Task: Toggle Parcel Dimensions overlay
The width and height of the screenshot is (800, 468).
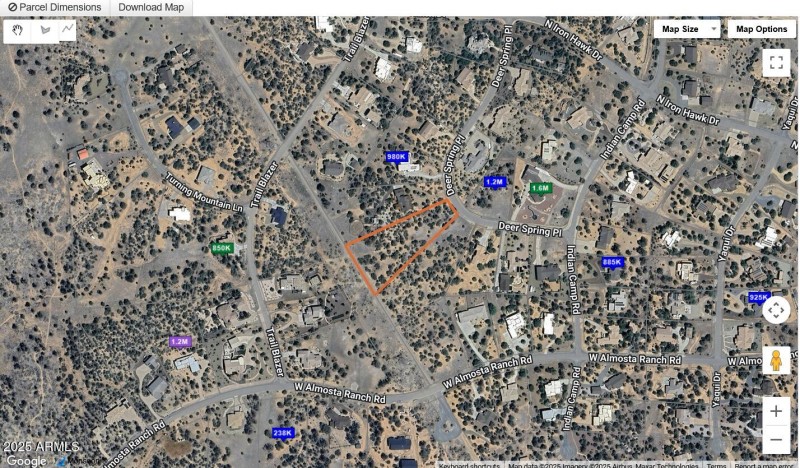Action: (x=55, y=7)
